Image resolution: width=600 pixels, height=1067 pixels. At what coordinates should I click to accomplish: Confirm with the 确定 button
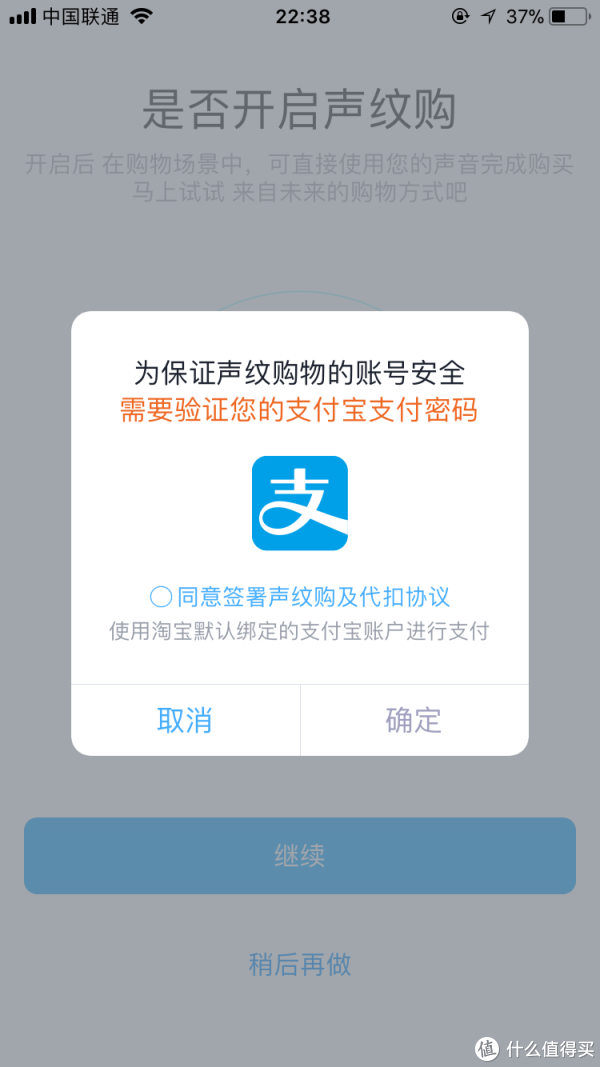414,720
